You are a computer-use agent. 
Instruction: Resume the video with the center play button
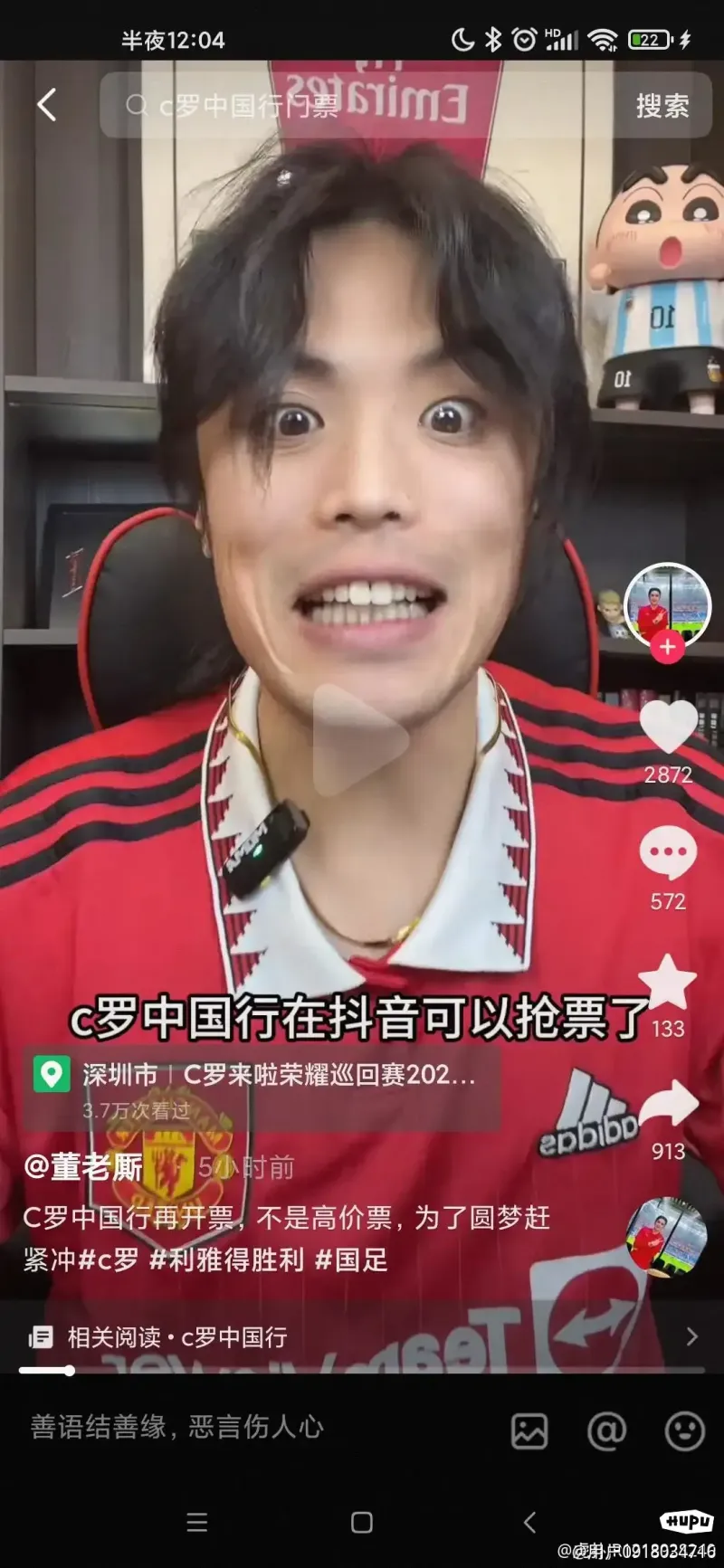click(360, 741)
